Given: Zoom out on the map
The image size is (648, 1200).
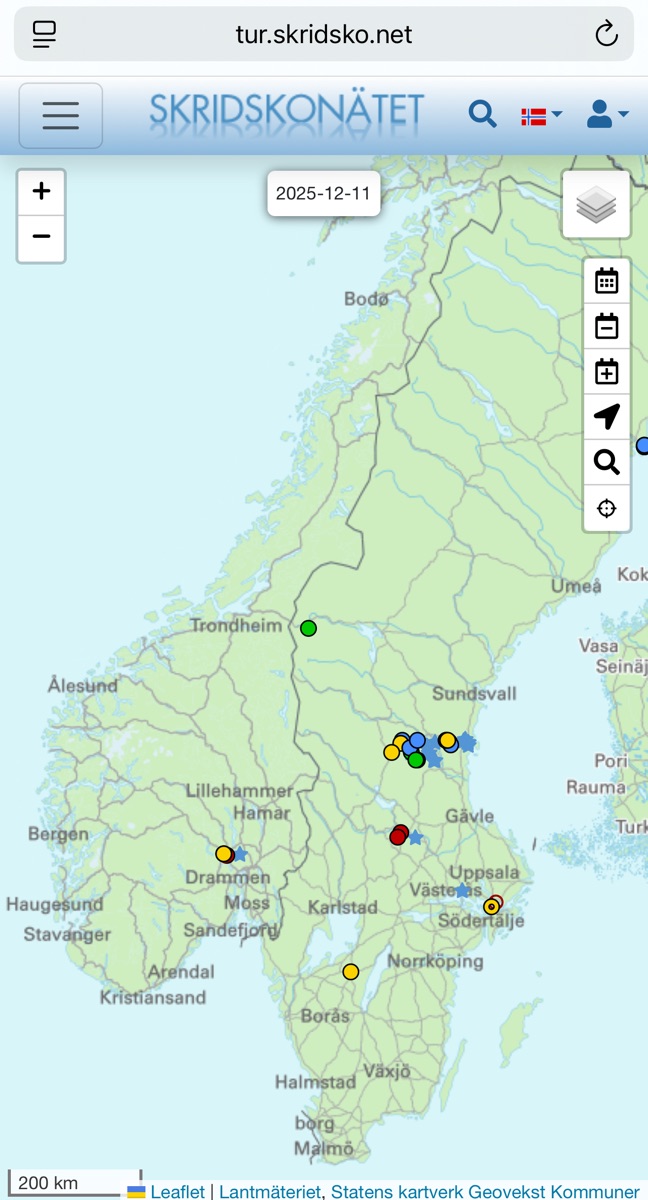Looking at the screenshot, I should coord(41,238).
